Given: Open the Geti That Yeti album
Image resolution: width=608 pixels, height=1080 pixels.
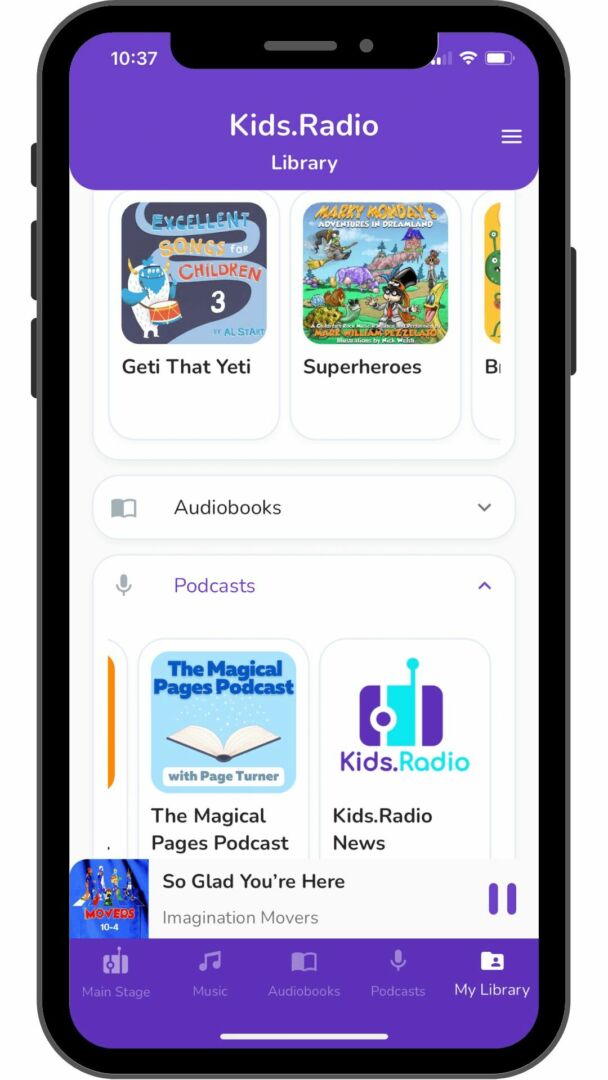Looking at the screenshot, I should click(x=194, y=290).
